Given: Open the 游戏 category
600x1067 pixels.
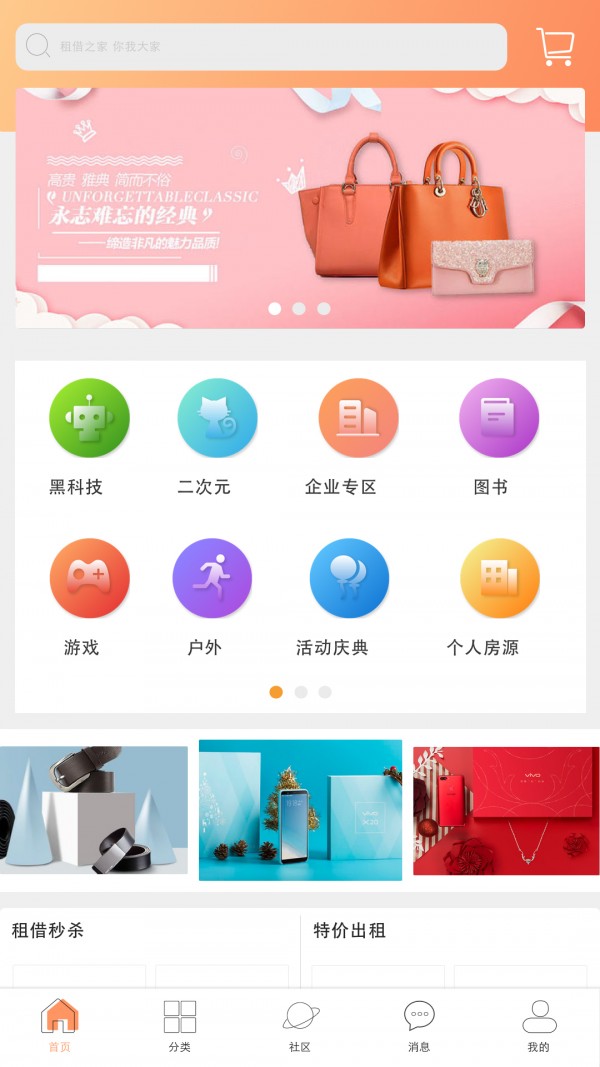Looking at the screenshot, I should pyautogui.click(x=89, y=578).
